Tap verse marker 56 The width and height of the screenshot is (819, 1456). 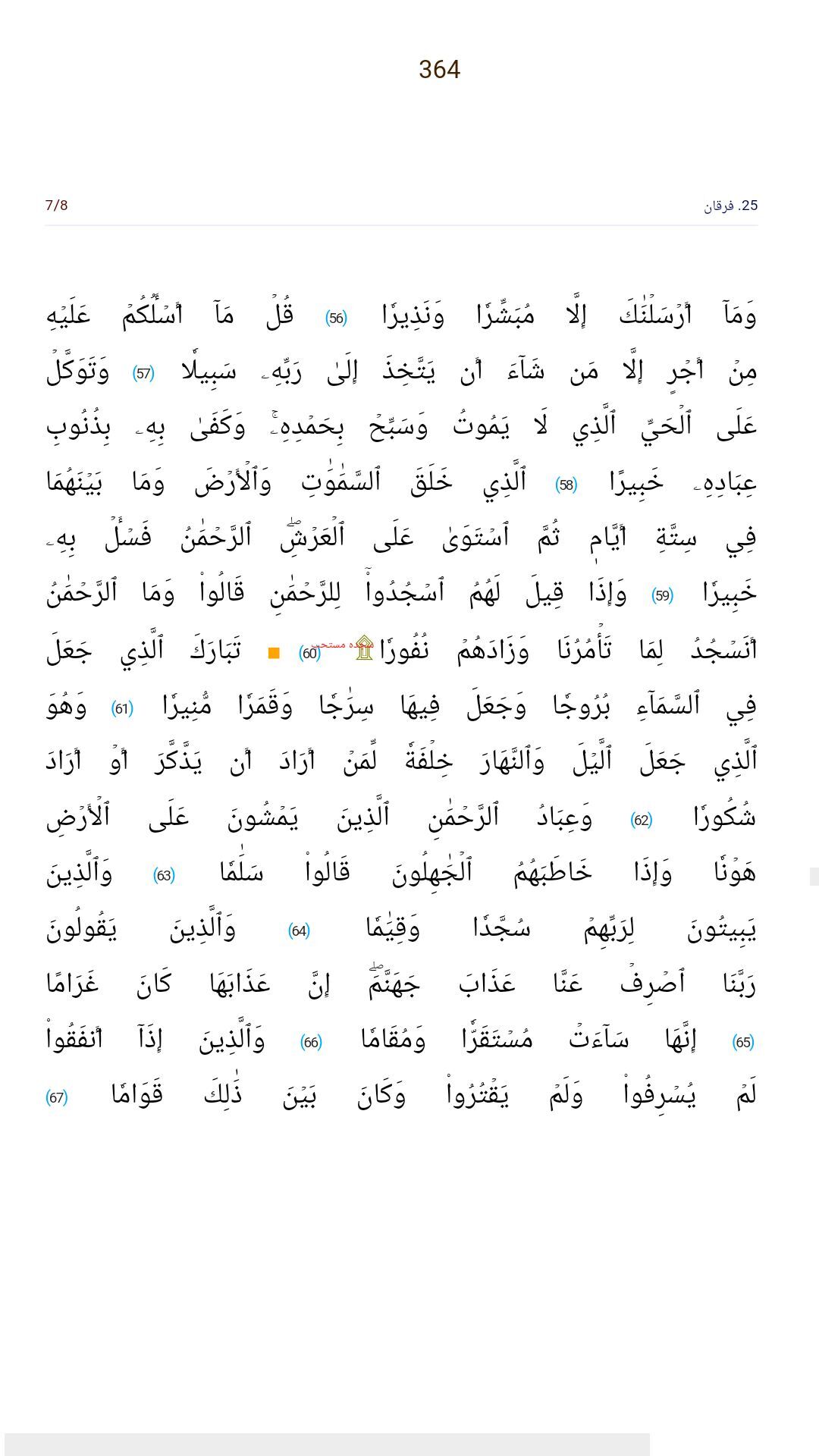coord(336,318)
